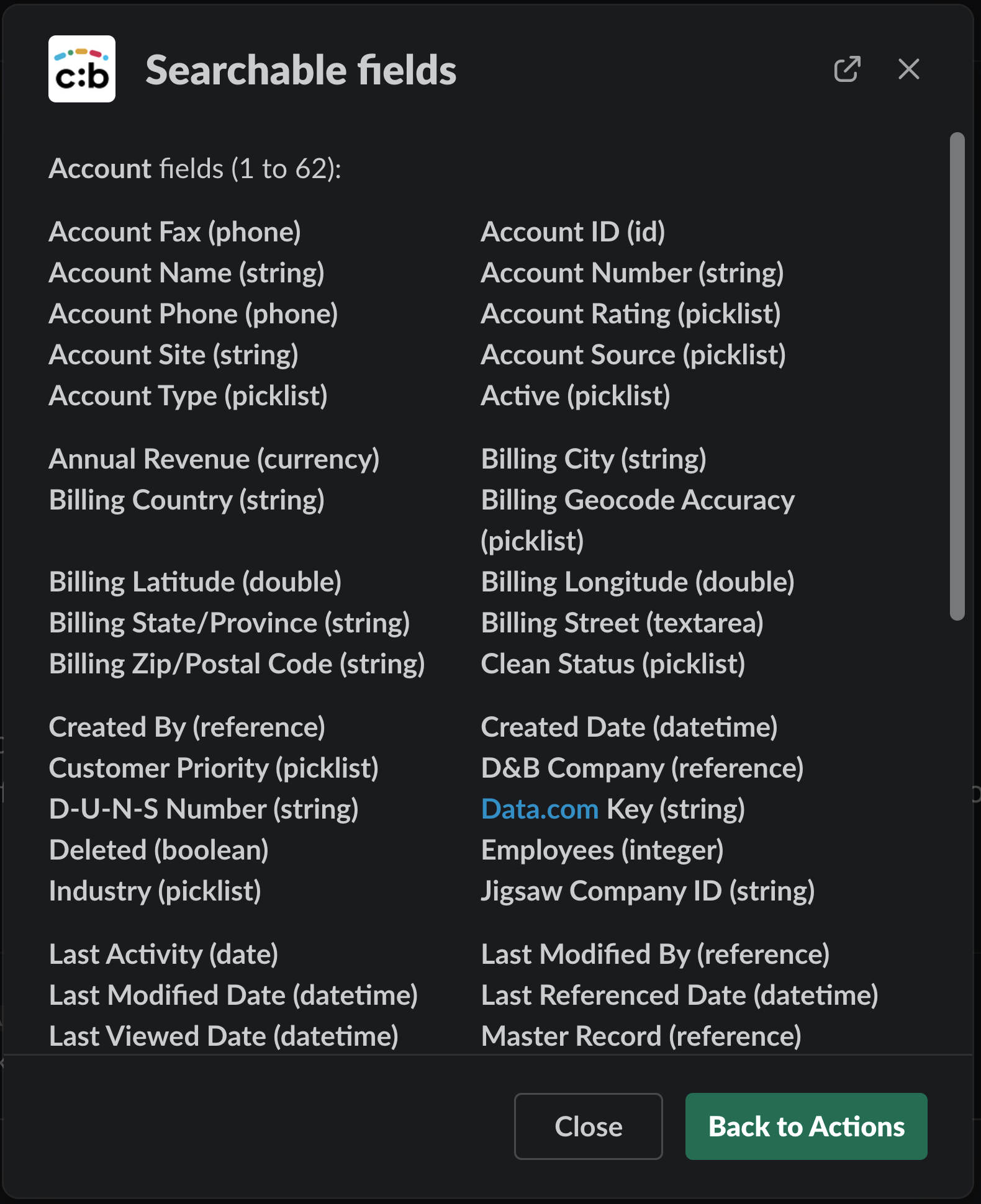Click the Employees integer field entry

click(x=602, y=850)
